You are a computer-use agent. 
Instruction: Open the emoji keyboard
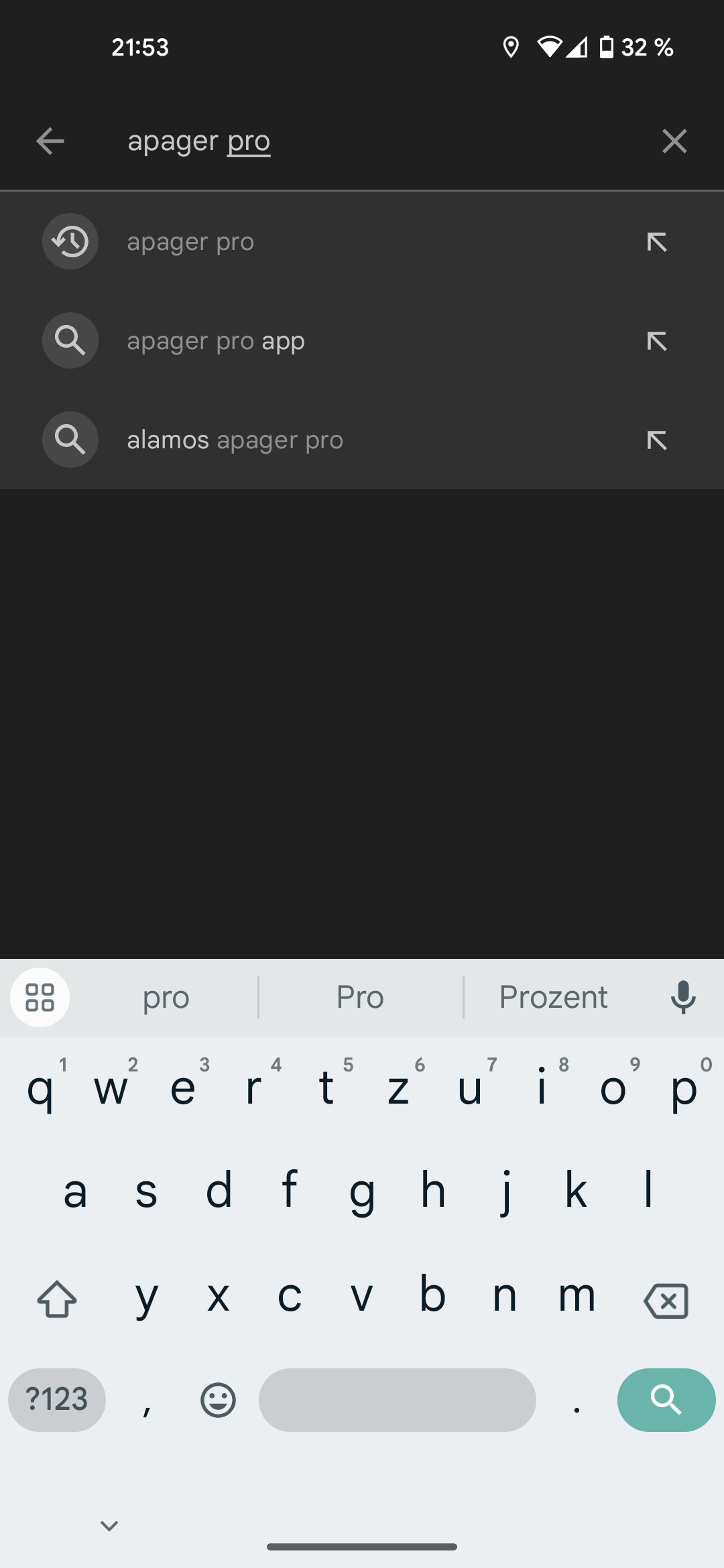click(218, 1400)
